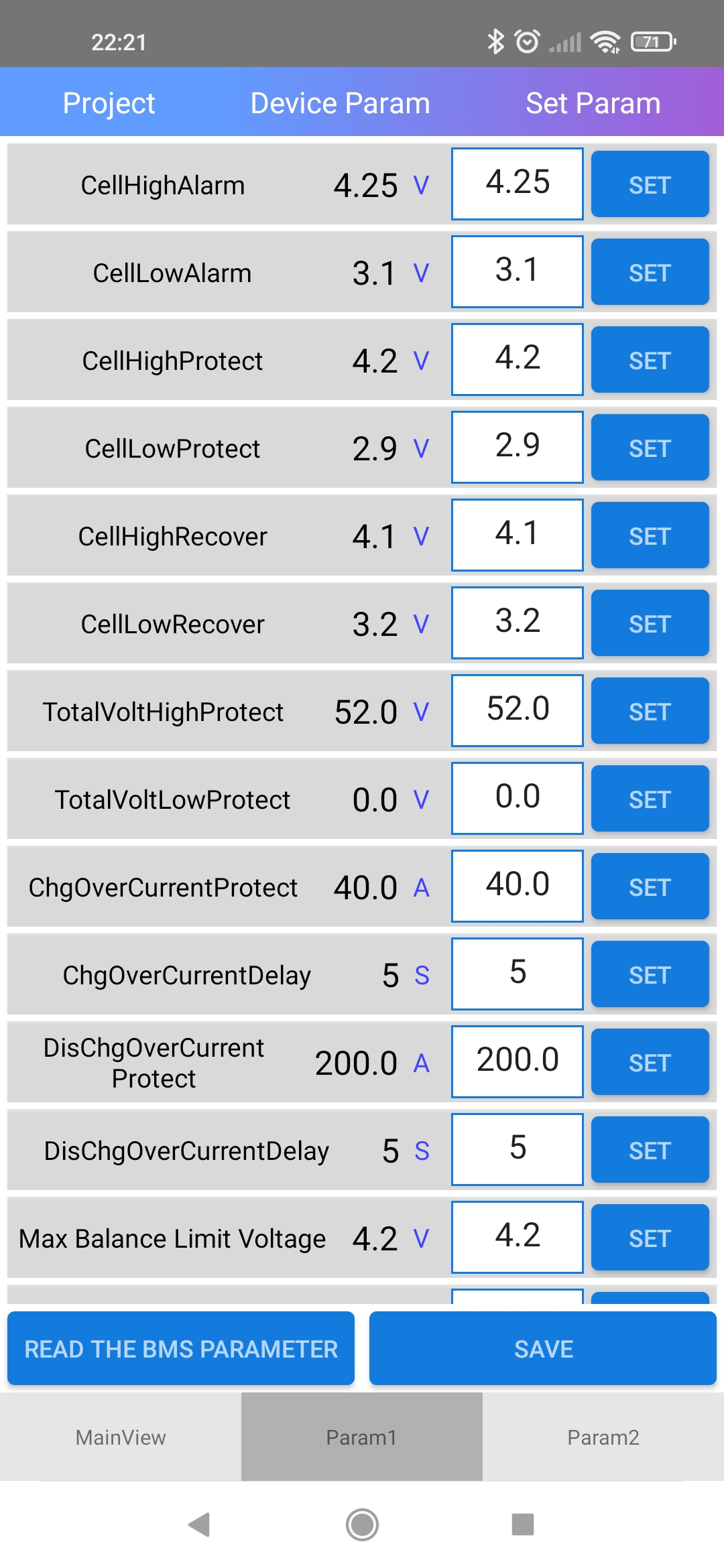Select the Param1 tab
Image resolution: width=724 pixels, height=1568 pixels.
click(x=361, y=1437)
